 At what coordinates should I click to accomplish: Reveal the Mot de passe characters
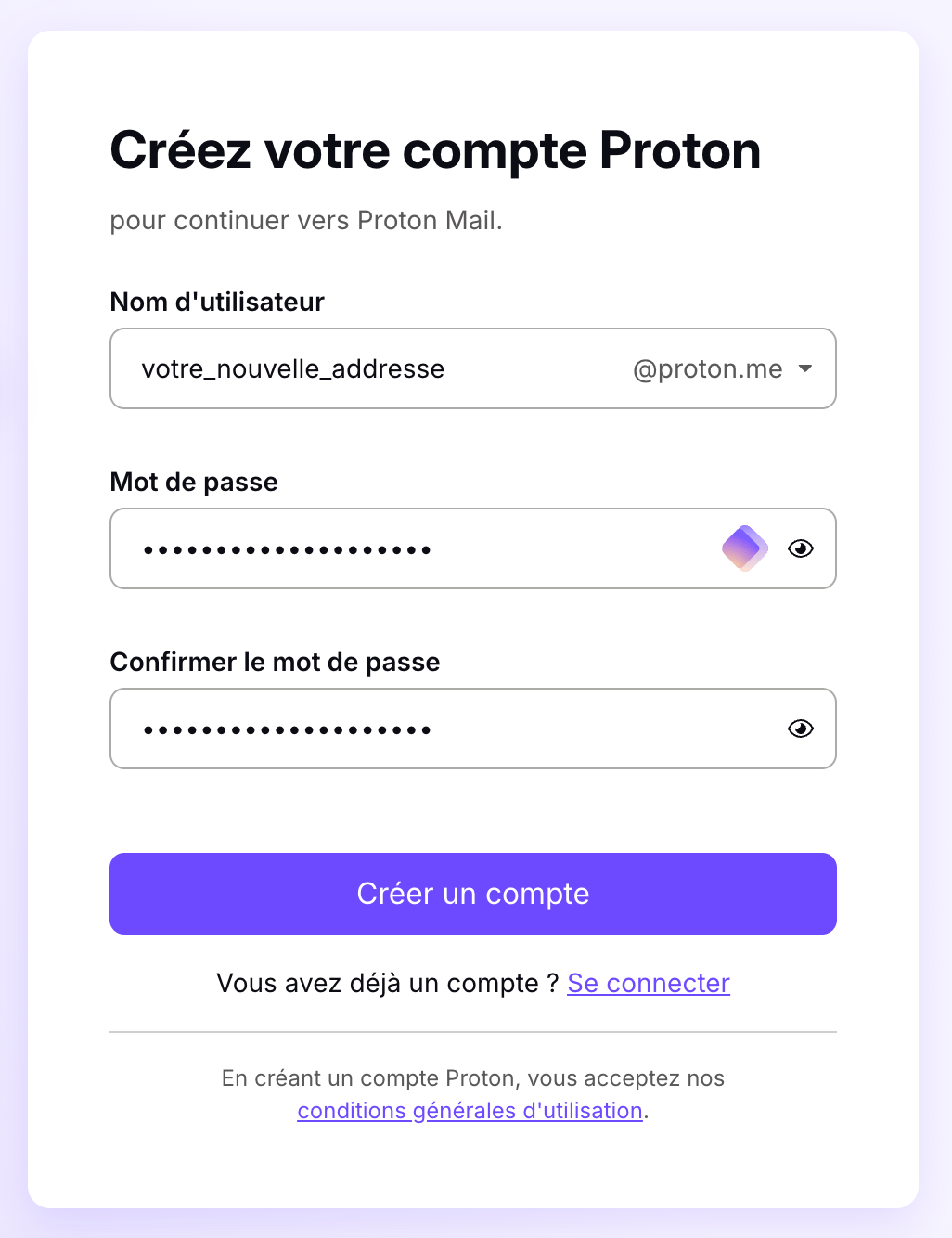(801, 548)
